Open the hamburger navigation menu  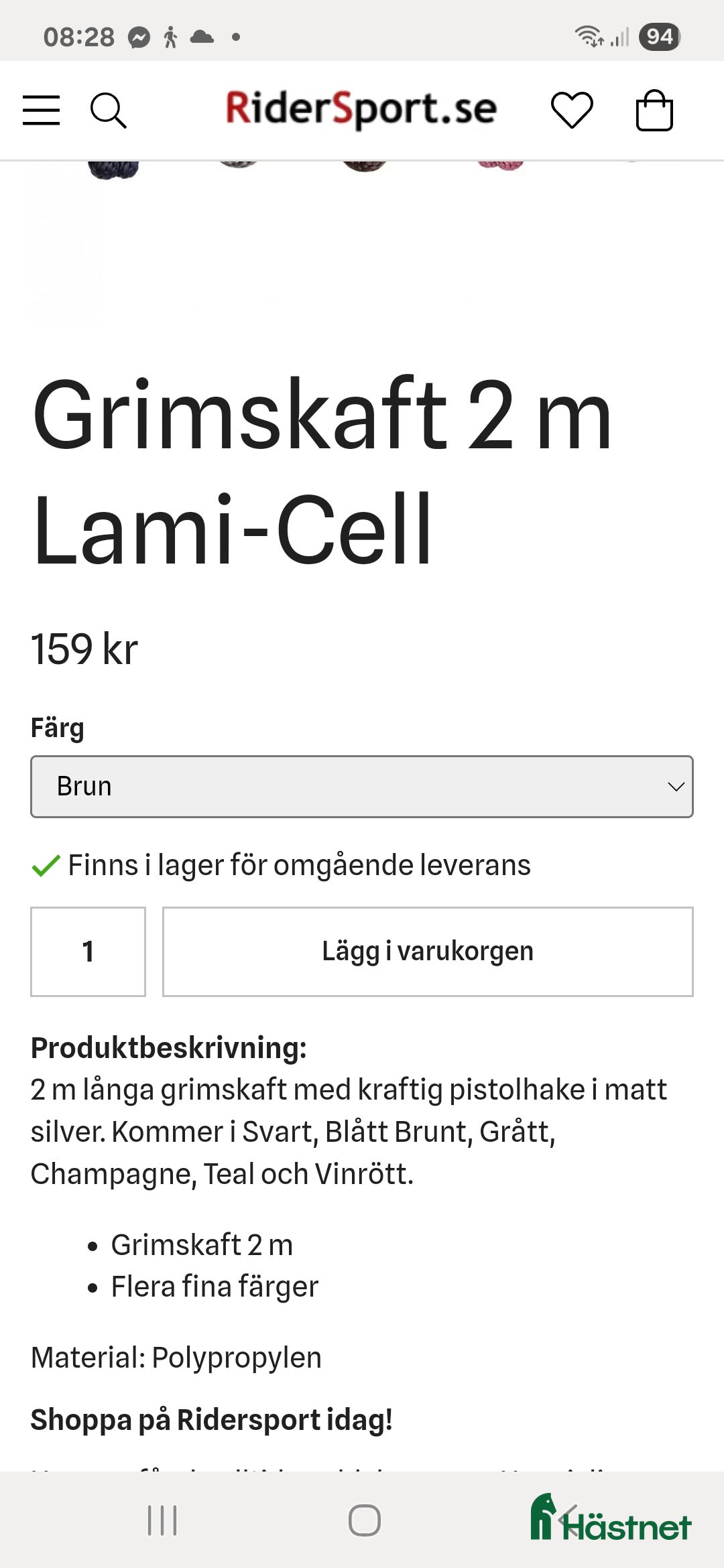[x=41, y=111]
